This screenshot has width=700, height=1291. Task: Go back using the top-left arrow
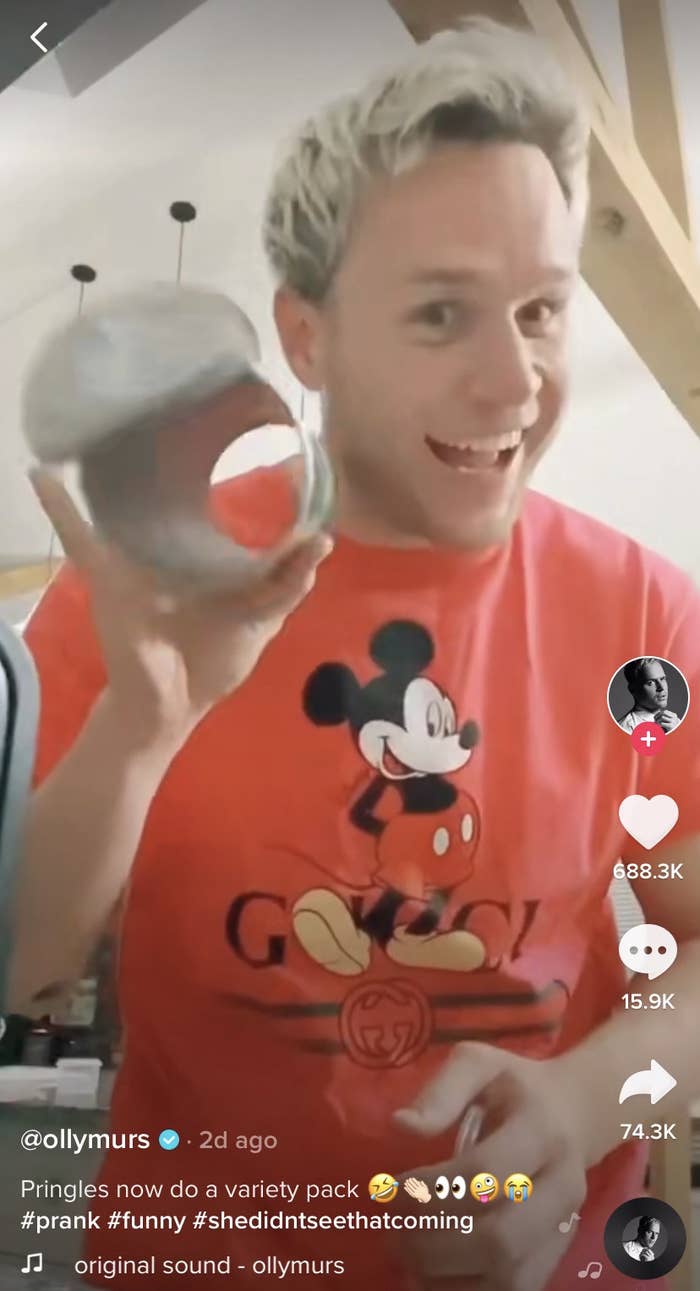pos(39,38)
